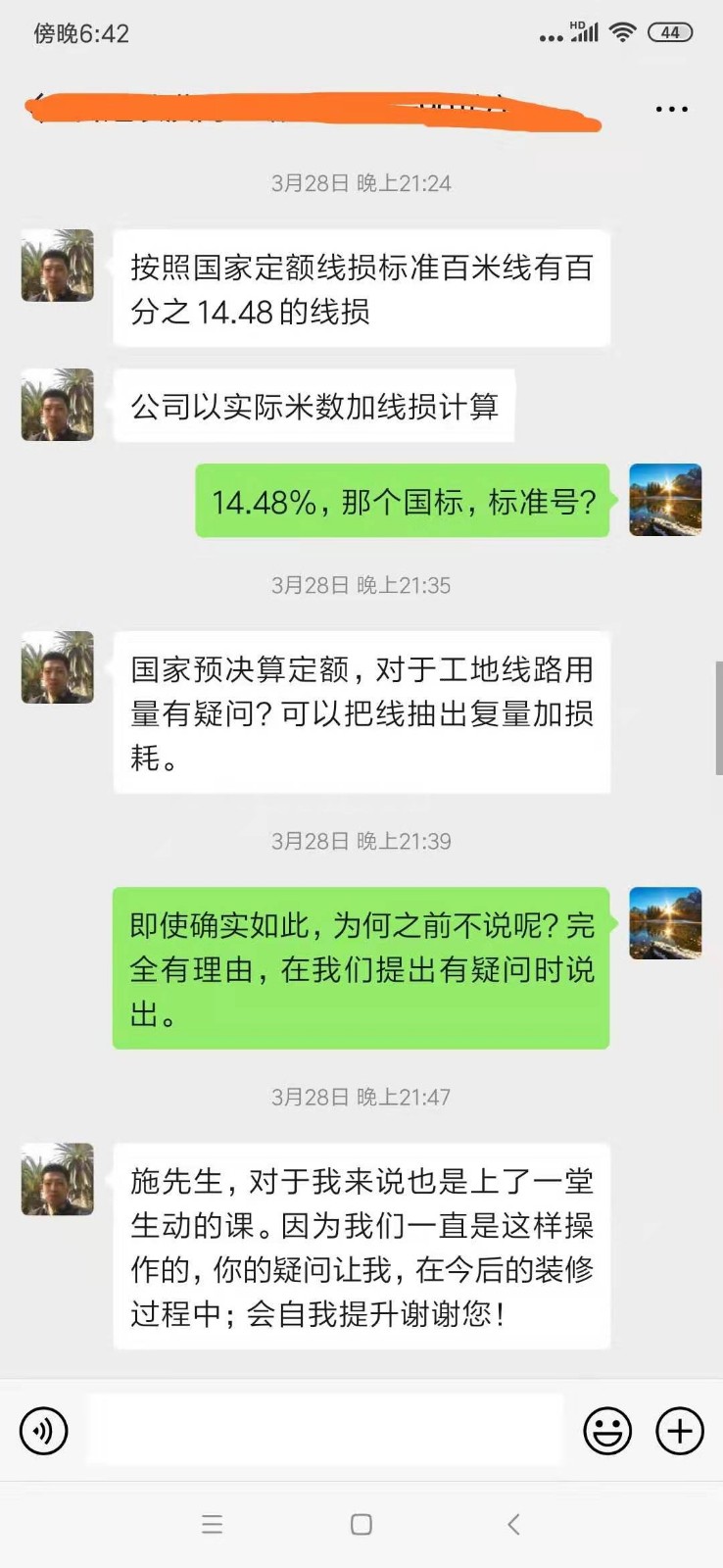The width and height of the screenshot is (723, 1568).
Task: Tap own landscape avatar beside 标准号 message
Action: click(665, 500)
